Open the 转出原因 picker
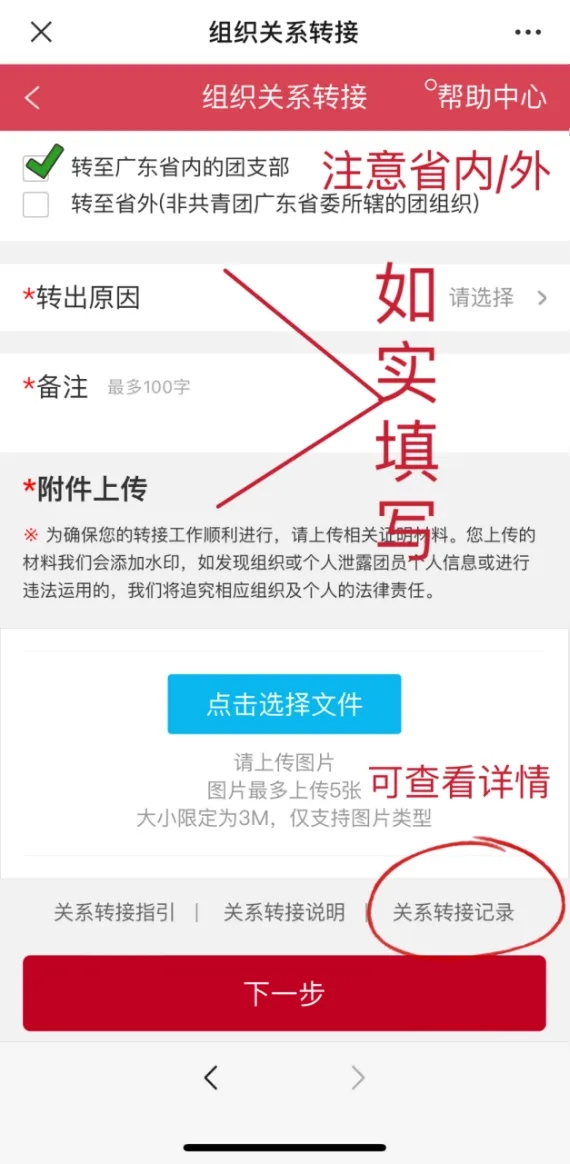 coord(285,298)
